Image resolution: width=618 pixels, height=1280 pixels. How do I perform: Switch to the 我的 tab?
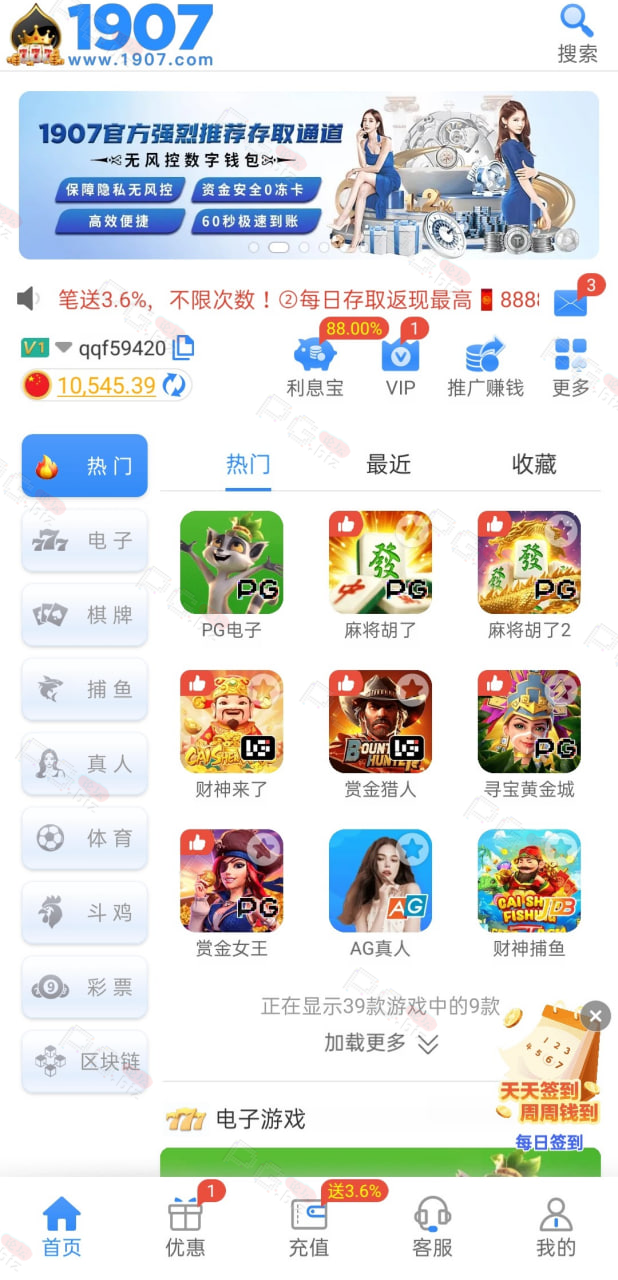coord(556,1229)
